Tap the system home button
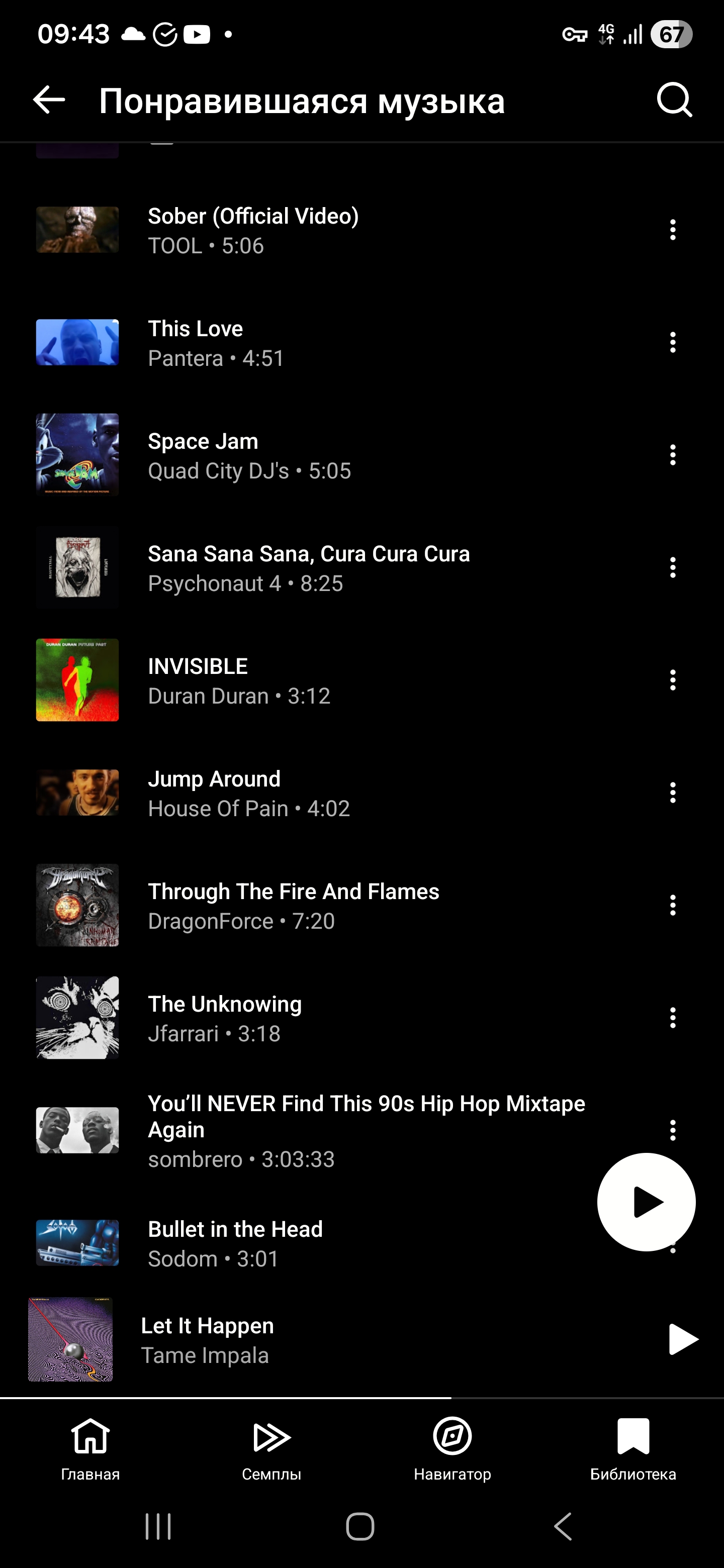 coord(360,1527)
